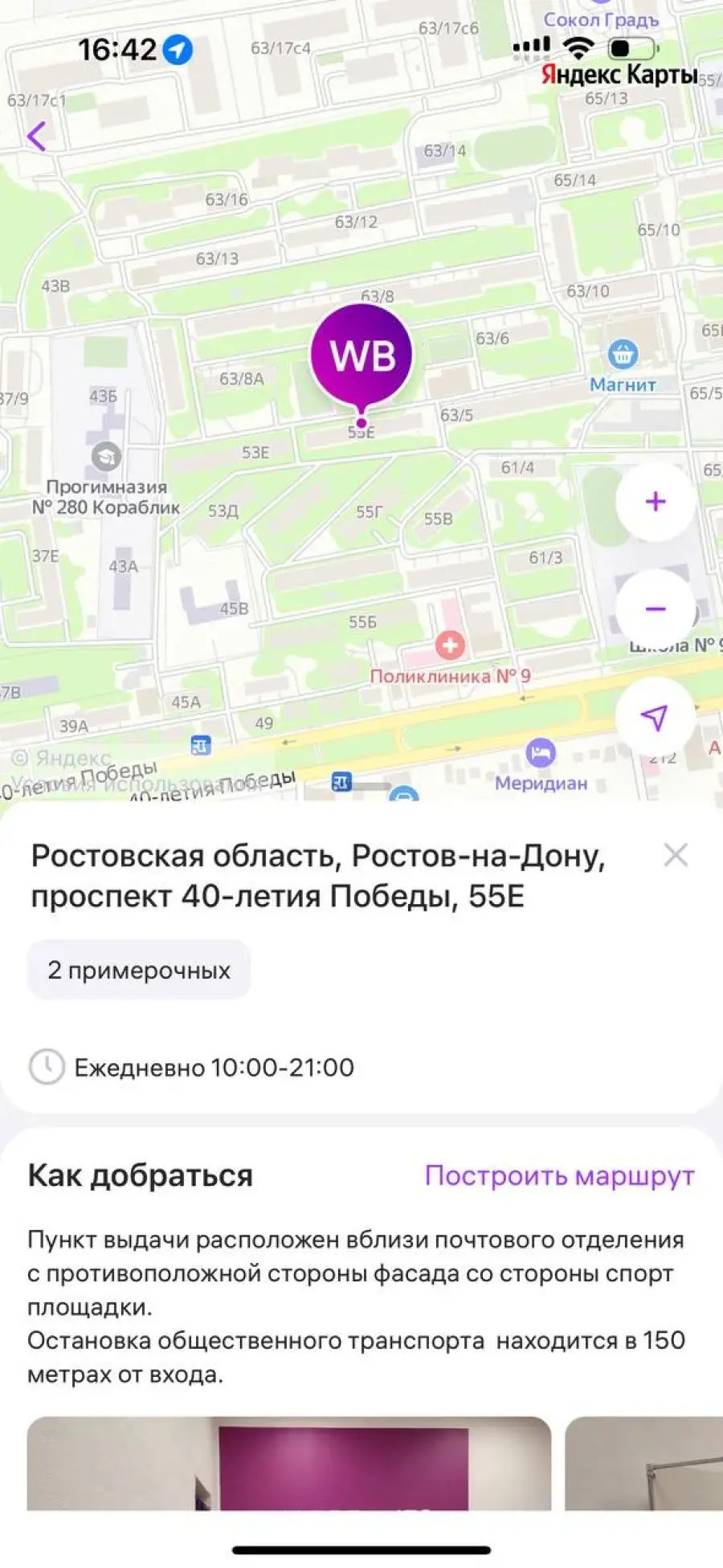Zoom in on the map
Screen dimensions: 723x1568
[x=656, y=502]
